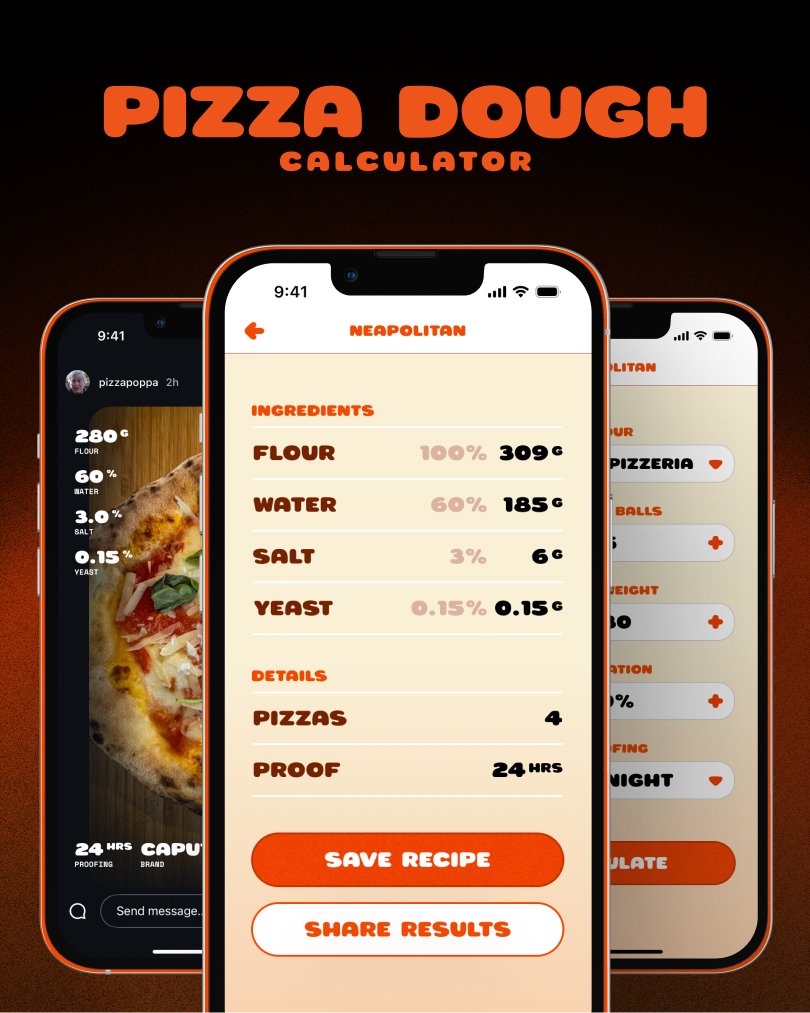Tap the Share Results button
Screen dimensions: 810x1013
pyautogui.click(x=407, y=929)
